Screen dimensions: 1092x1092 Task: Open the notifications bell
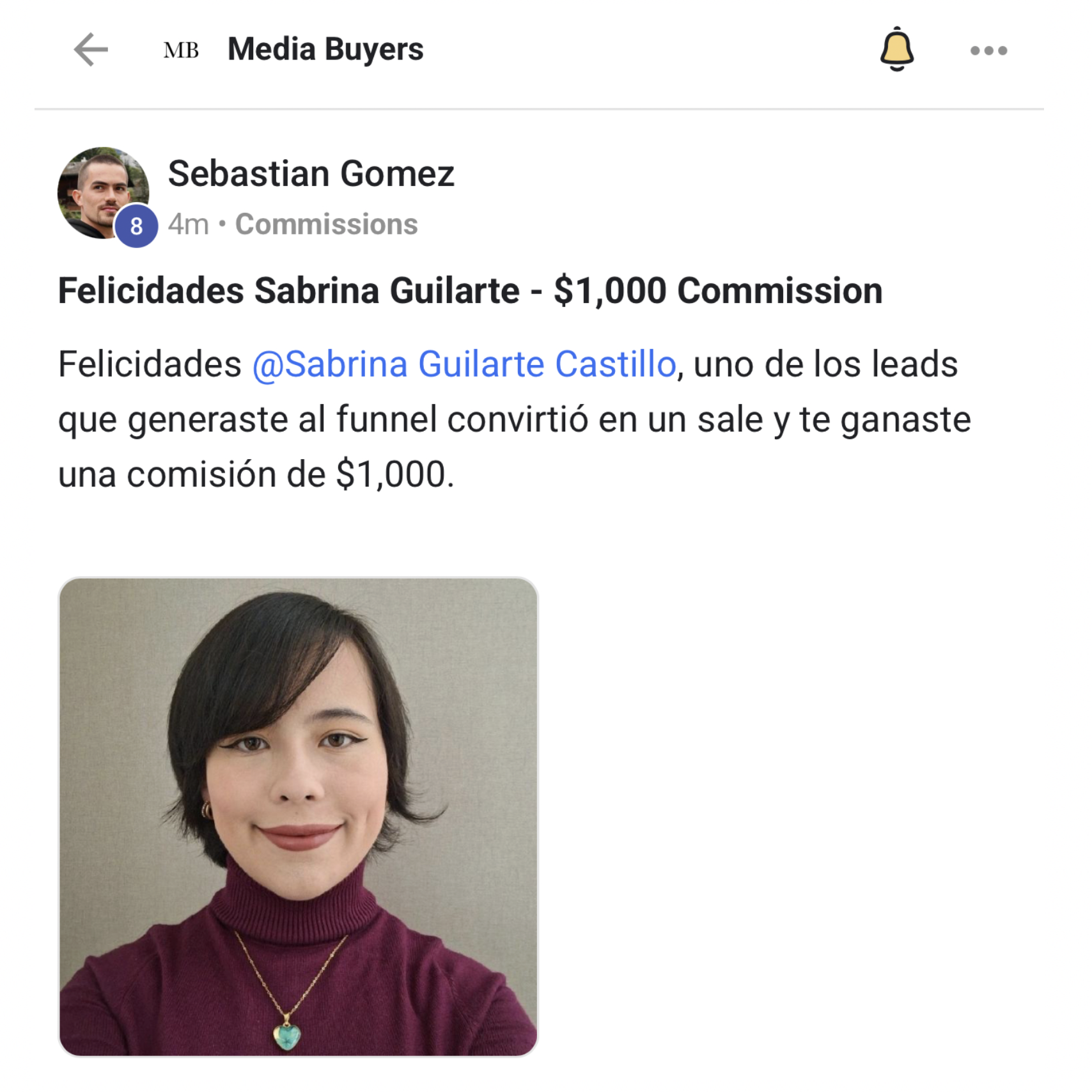click(x=896, y=49)
